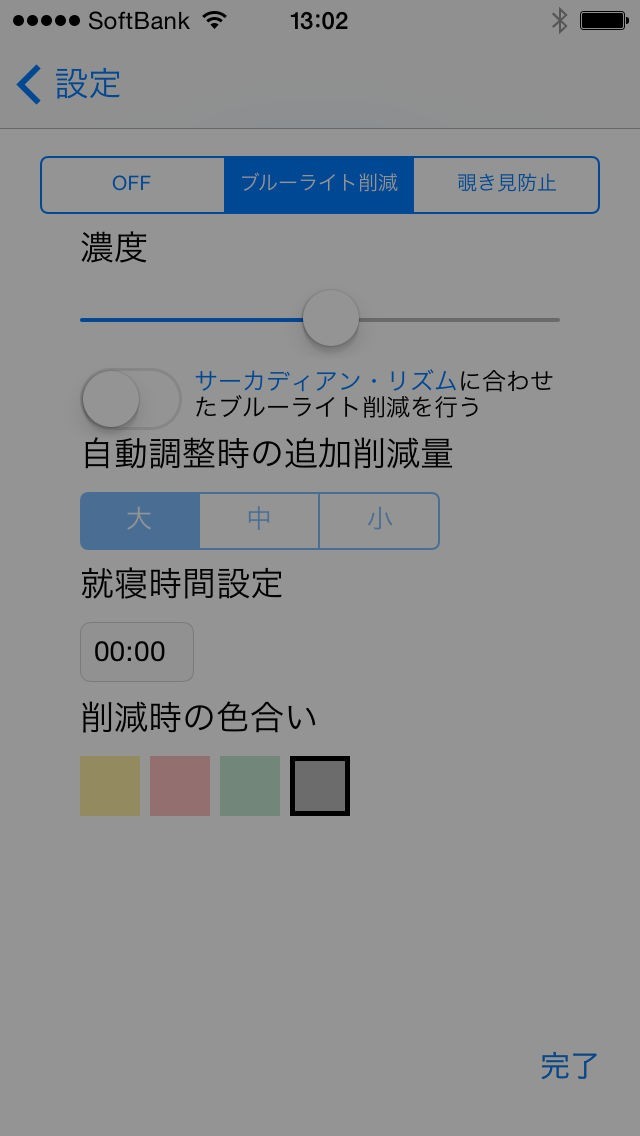Pick the gray tint swatch

coord(320,786)
